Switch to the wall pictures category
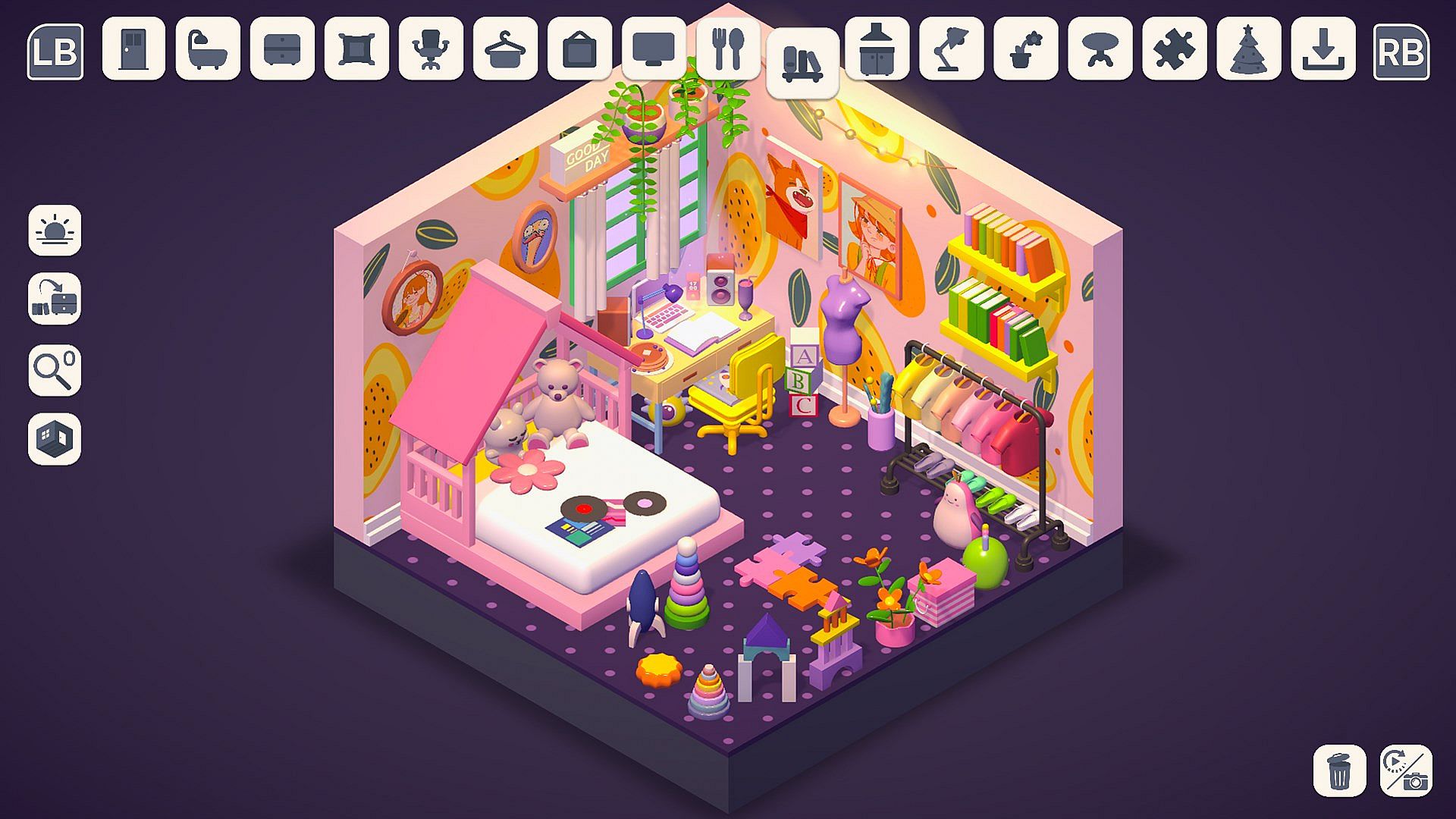Screen dimensions: 1456x819 [579, 49]
